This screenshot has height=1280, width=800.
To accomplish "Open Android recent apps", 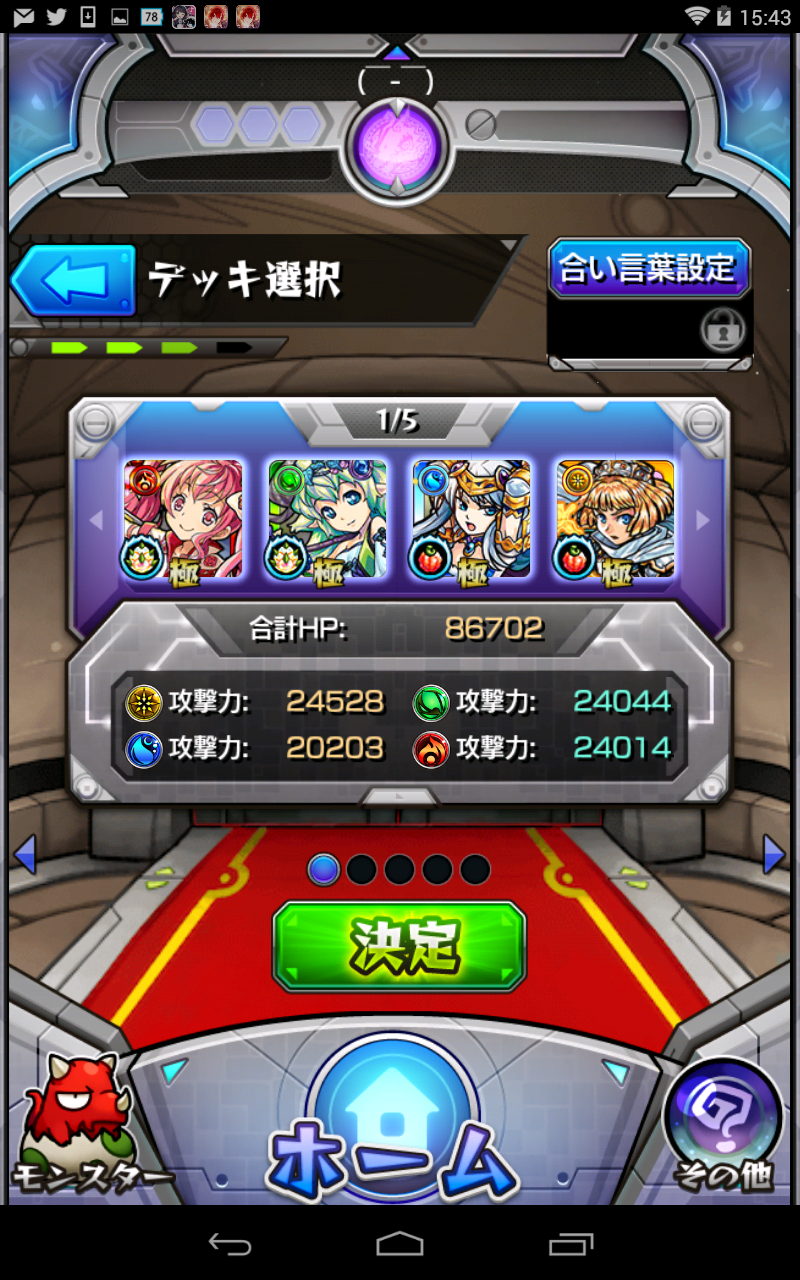I will [x=571, y=1244].
